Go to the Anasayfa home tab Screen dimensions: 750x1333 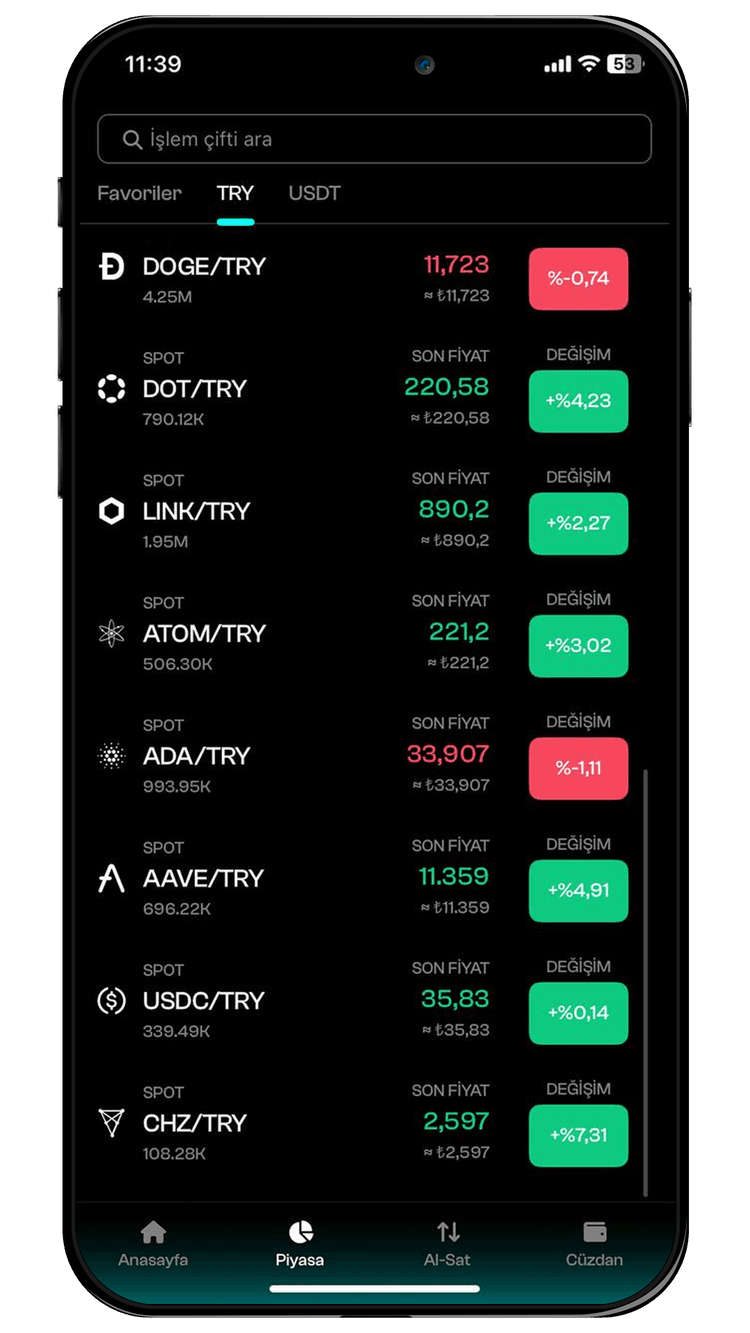[x=153, y=1243]
